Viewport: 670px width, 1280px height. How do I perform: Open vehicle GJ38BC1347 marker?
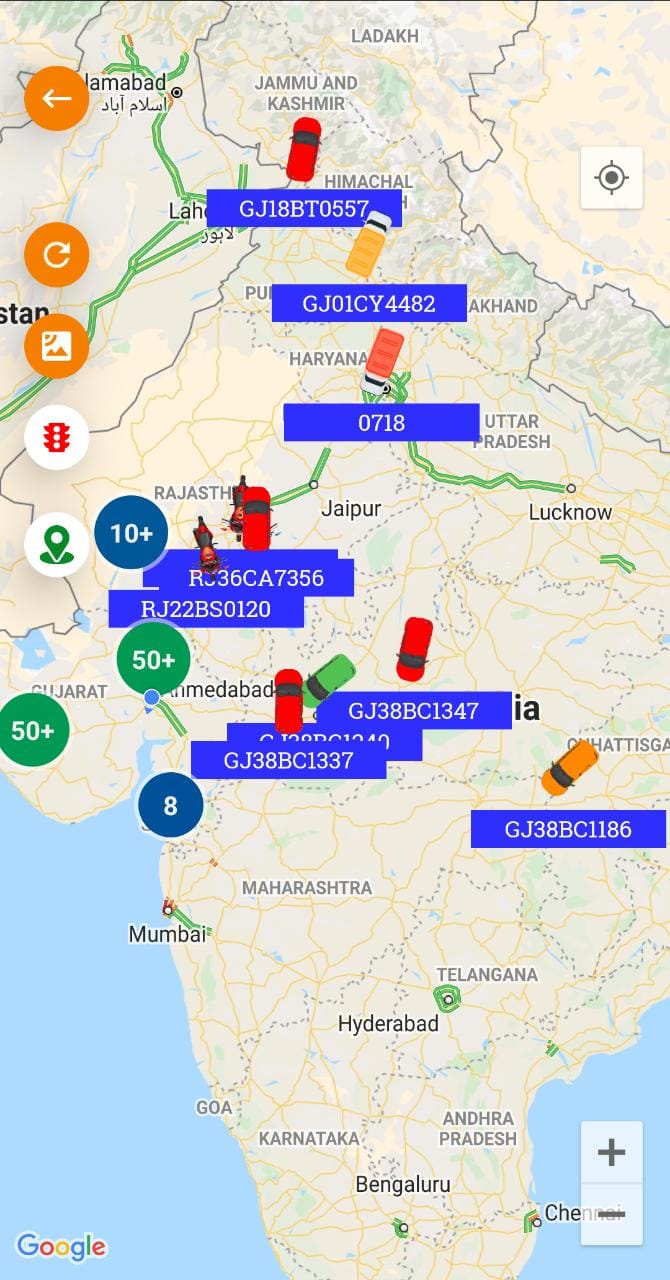tap(414, 650)
